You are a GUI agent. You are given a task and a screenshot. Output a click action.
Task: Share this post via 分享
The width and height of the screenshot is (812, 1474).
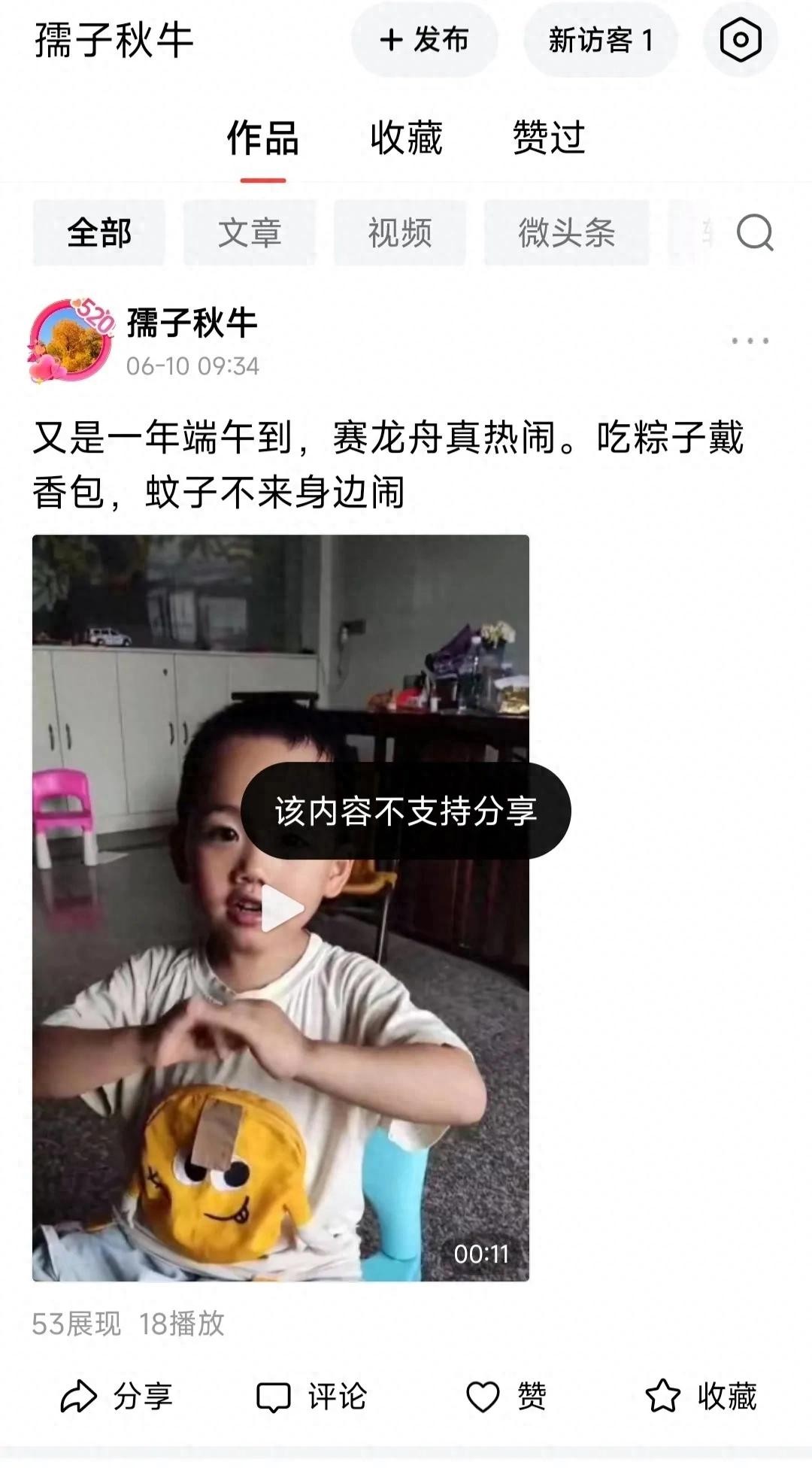point(117,1397)
